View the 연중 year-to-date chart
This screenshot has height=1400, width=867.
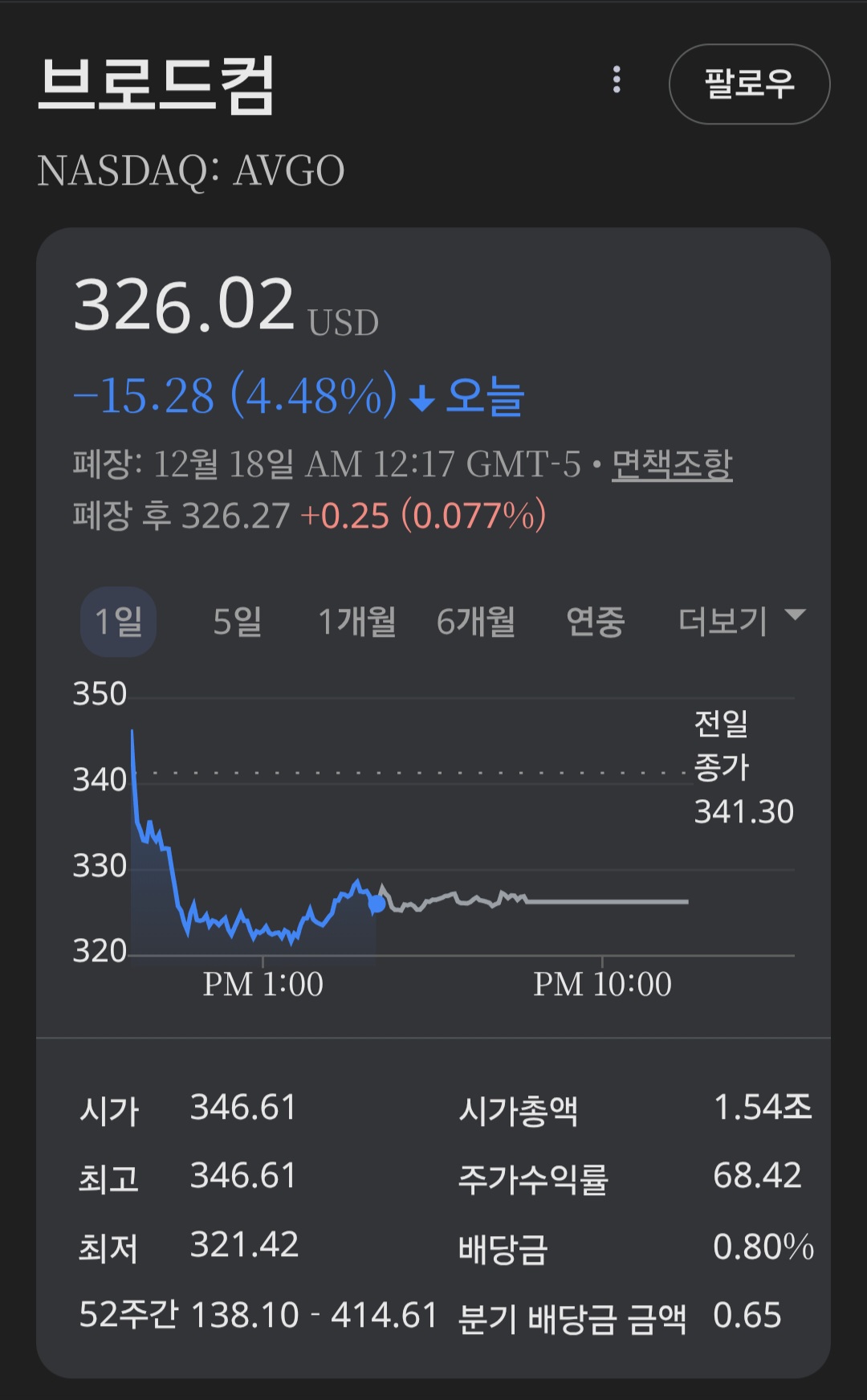[x=595, y=622]
